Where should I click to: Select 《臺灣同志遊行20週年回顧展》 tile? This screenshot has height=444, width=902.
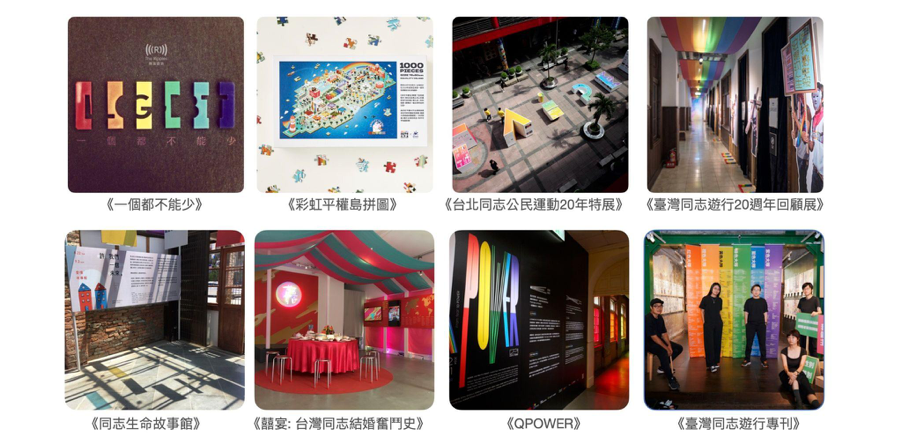pos(735,105)
